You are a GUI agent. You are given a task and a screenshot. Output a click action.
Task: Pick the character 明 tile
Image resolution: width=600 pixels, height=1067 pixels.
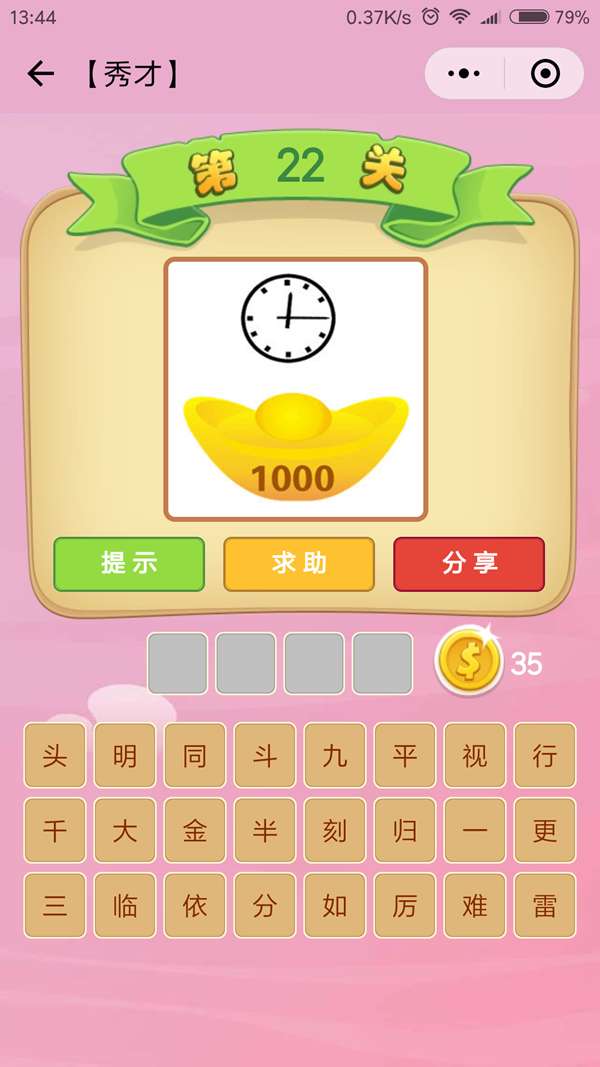125,756
